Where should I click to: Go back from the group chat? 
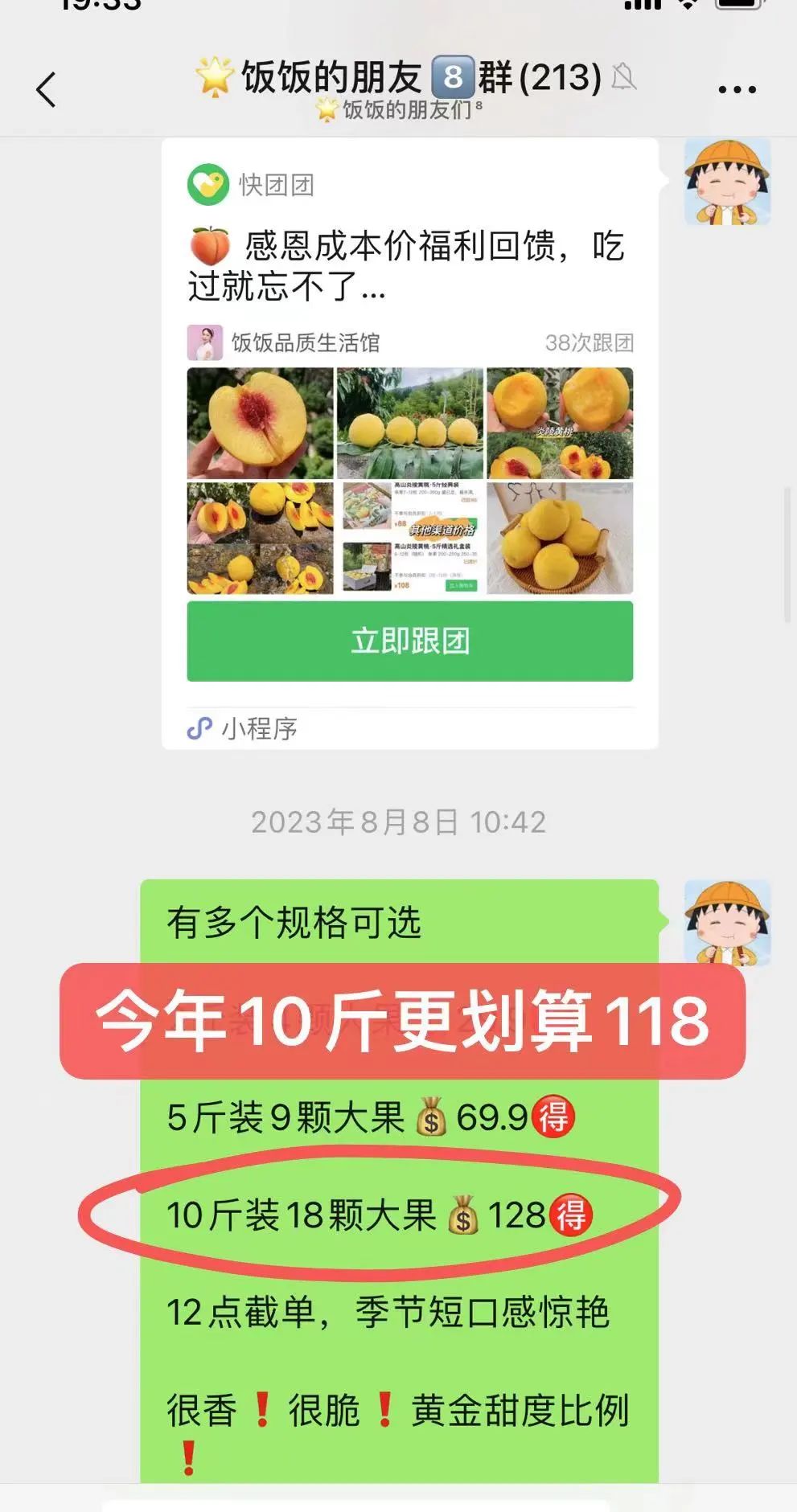tap(47, 89)
